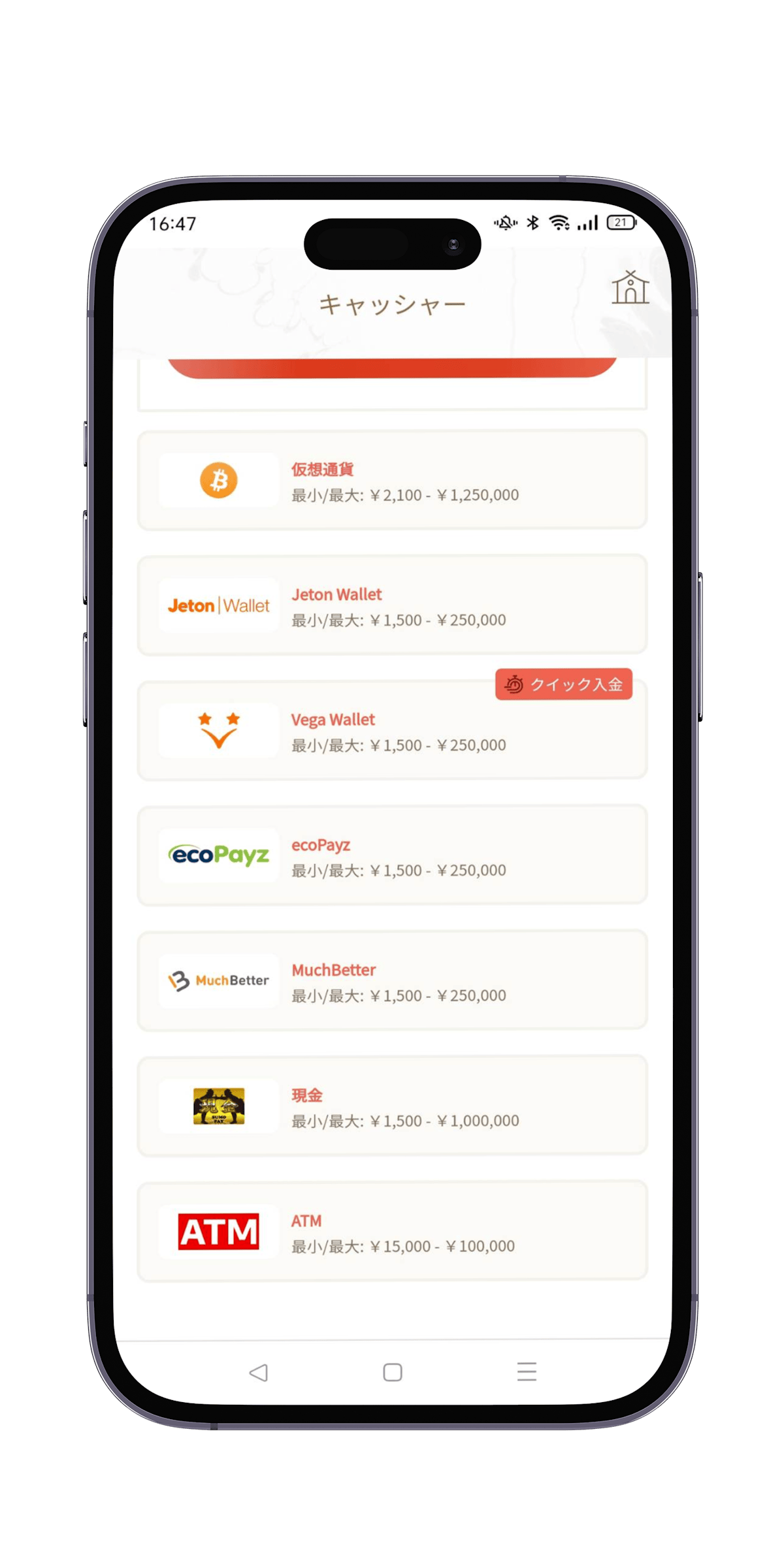Screen dimensions: 784x1568
Task: Open the recent apps menu
Action: click(527, 1371)
